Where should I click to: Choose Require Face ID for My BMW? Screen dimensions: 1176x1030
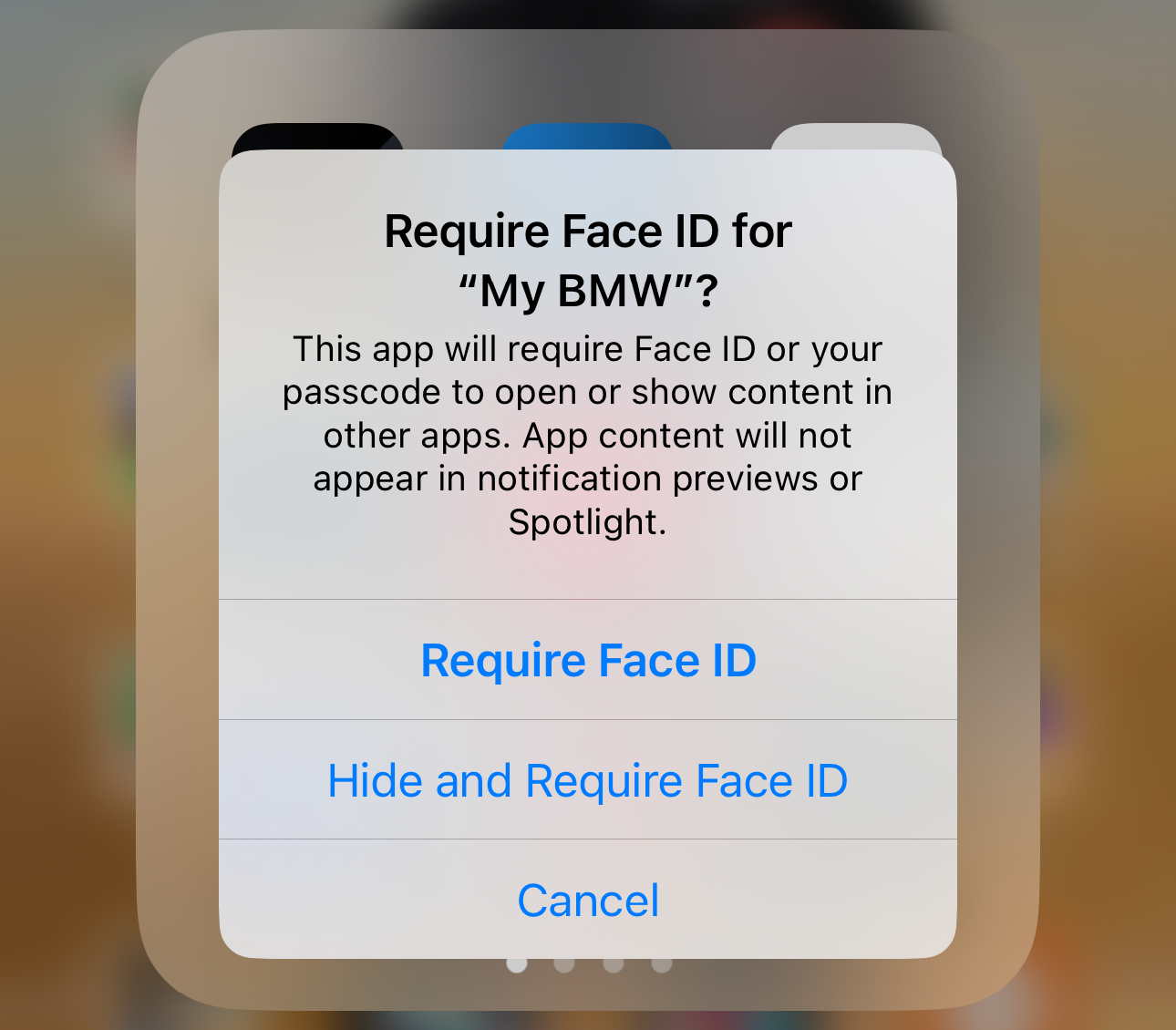588,660
